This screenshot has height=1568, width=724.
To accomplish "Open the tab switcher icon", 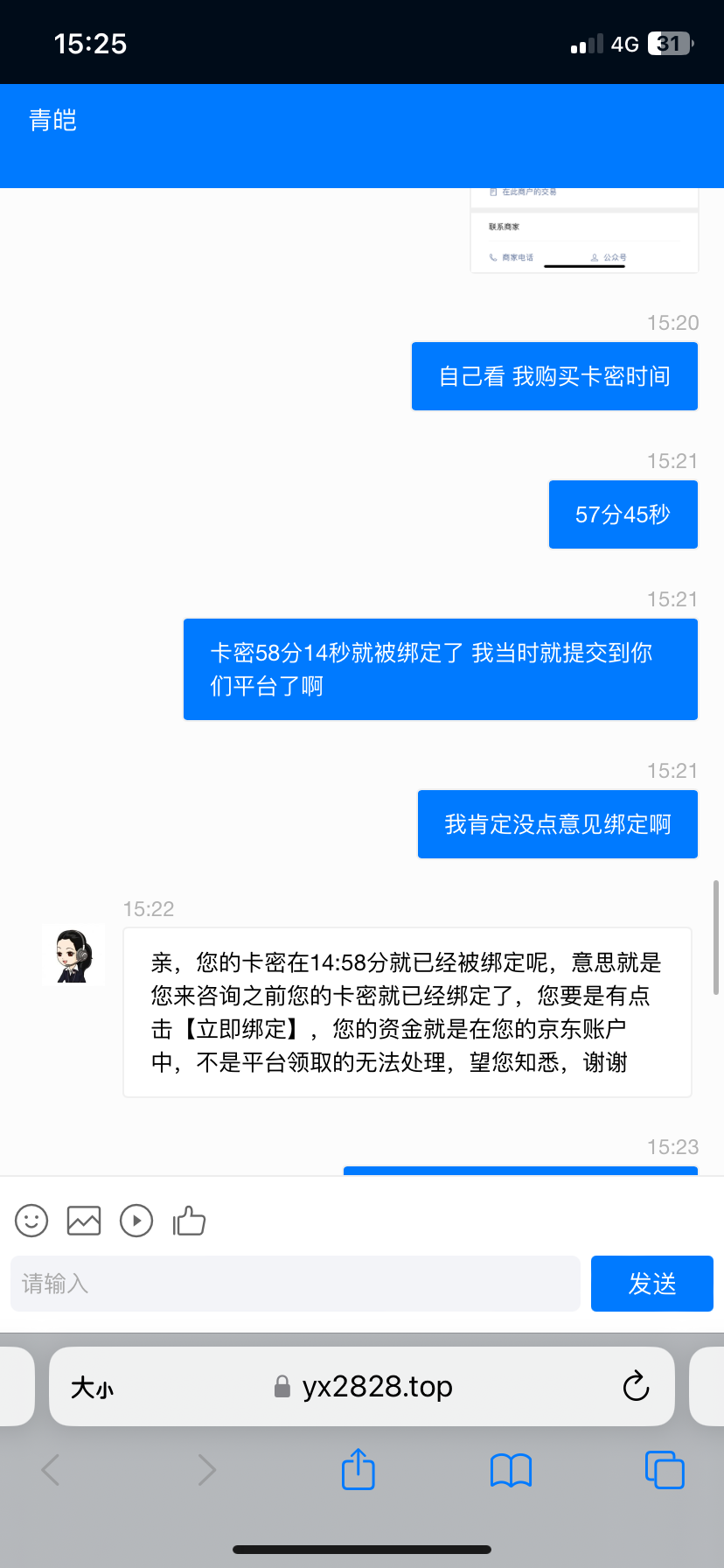I will tap(665, 1470).
